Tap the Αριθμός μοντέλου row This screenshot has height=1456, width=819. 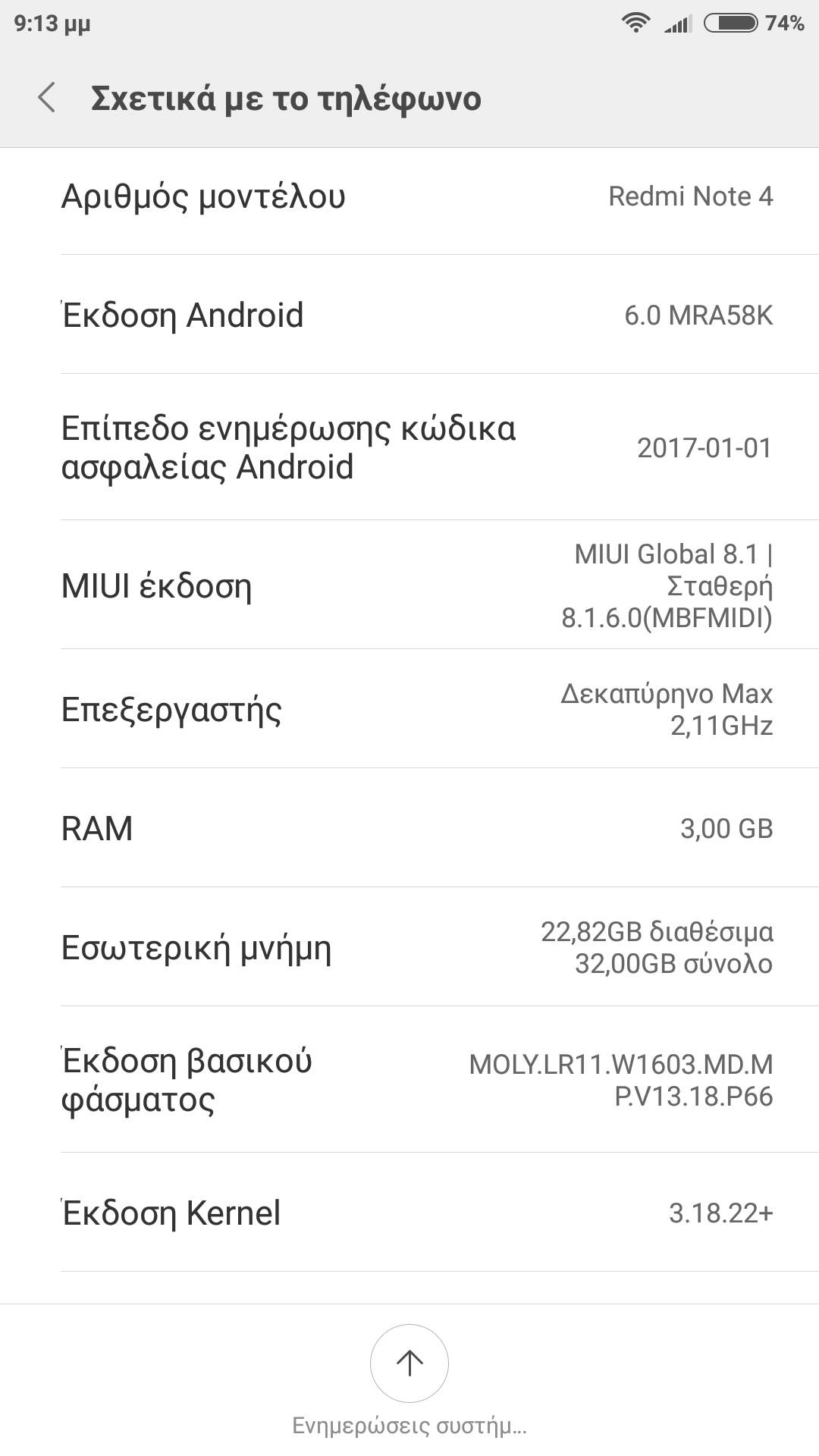409,197
